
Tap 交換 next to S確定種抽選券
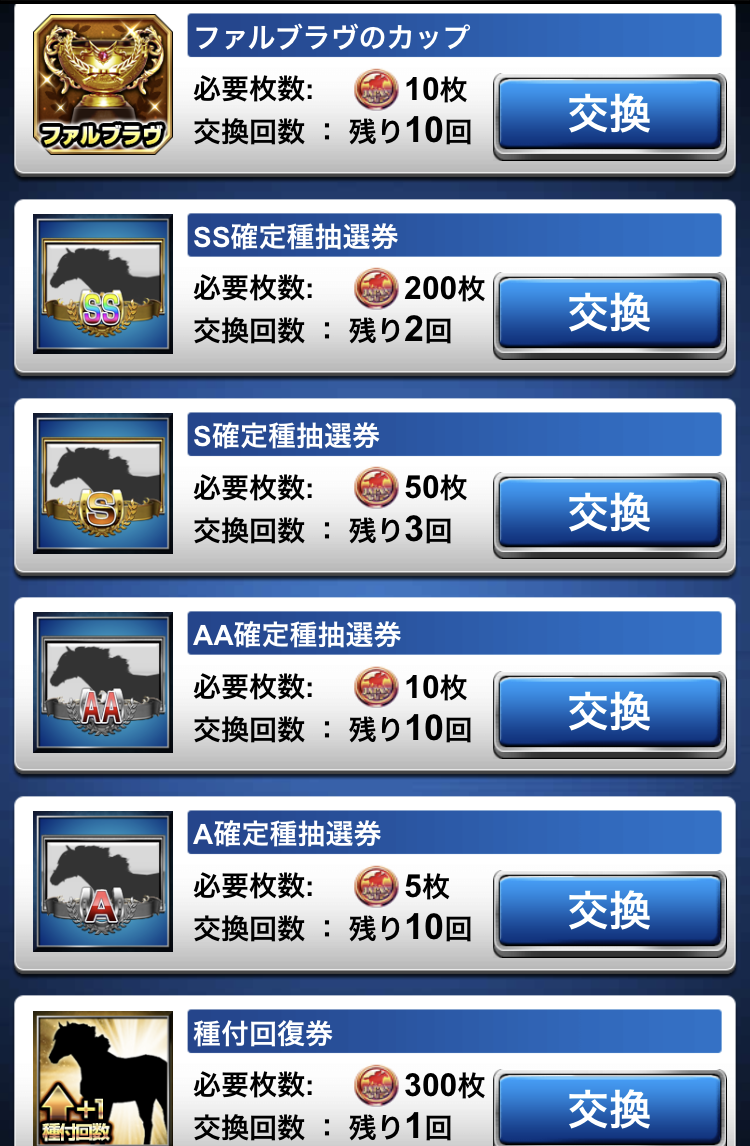click(609, 513)
